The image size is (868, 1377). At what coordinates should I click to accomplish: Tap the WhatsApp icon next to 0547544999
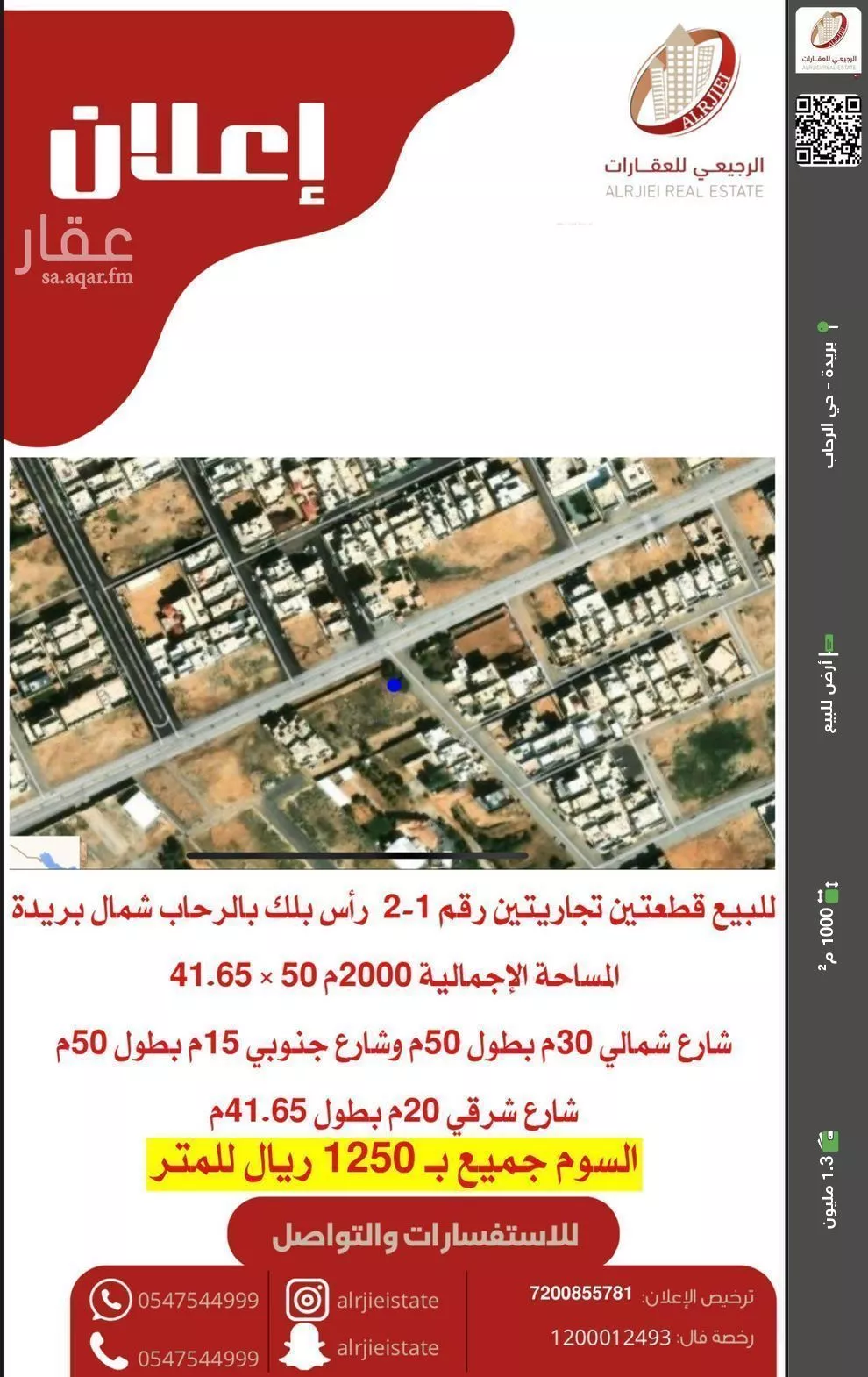[109, 1300]
